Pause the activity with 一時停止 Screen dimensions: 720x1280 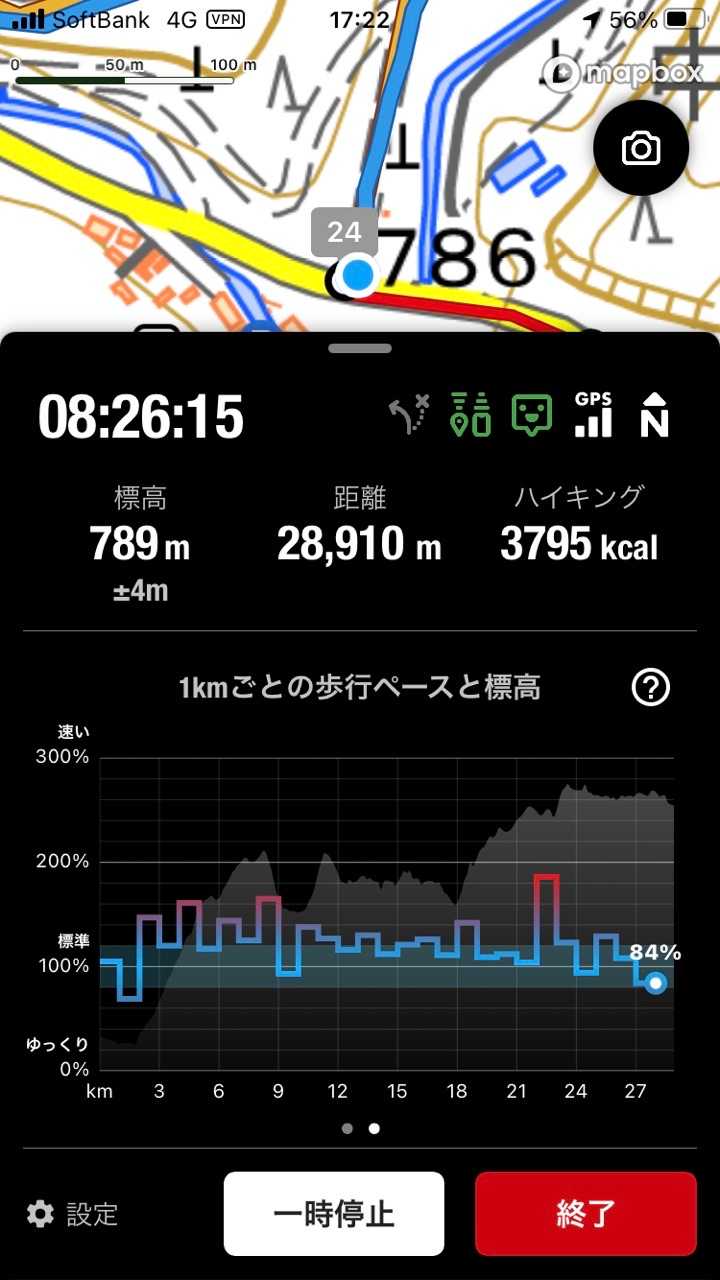pos(334,1214)
